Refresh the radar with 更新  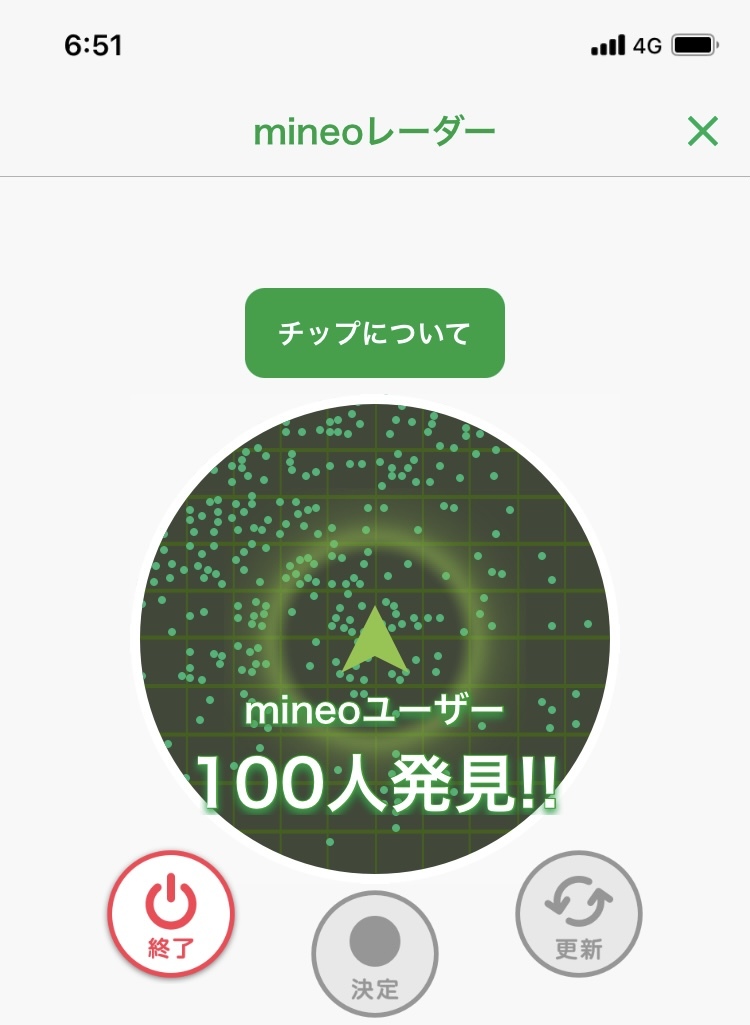[579, 913]
